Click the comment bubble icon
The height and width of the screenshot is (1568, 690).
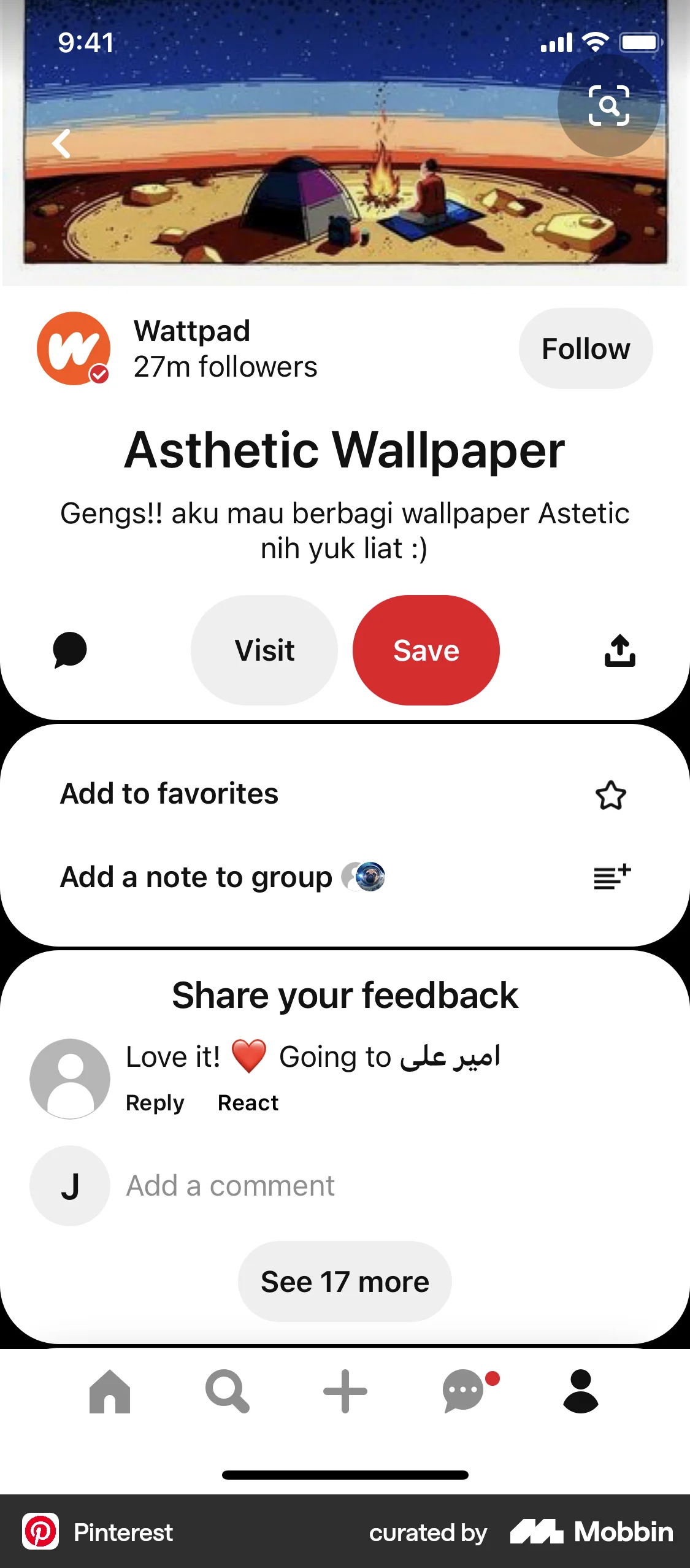[x=69, y=650]
